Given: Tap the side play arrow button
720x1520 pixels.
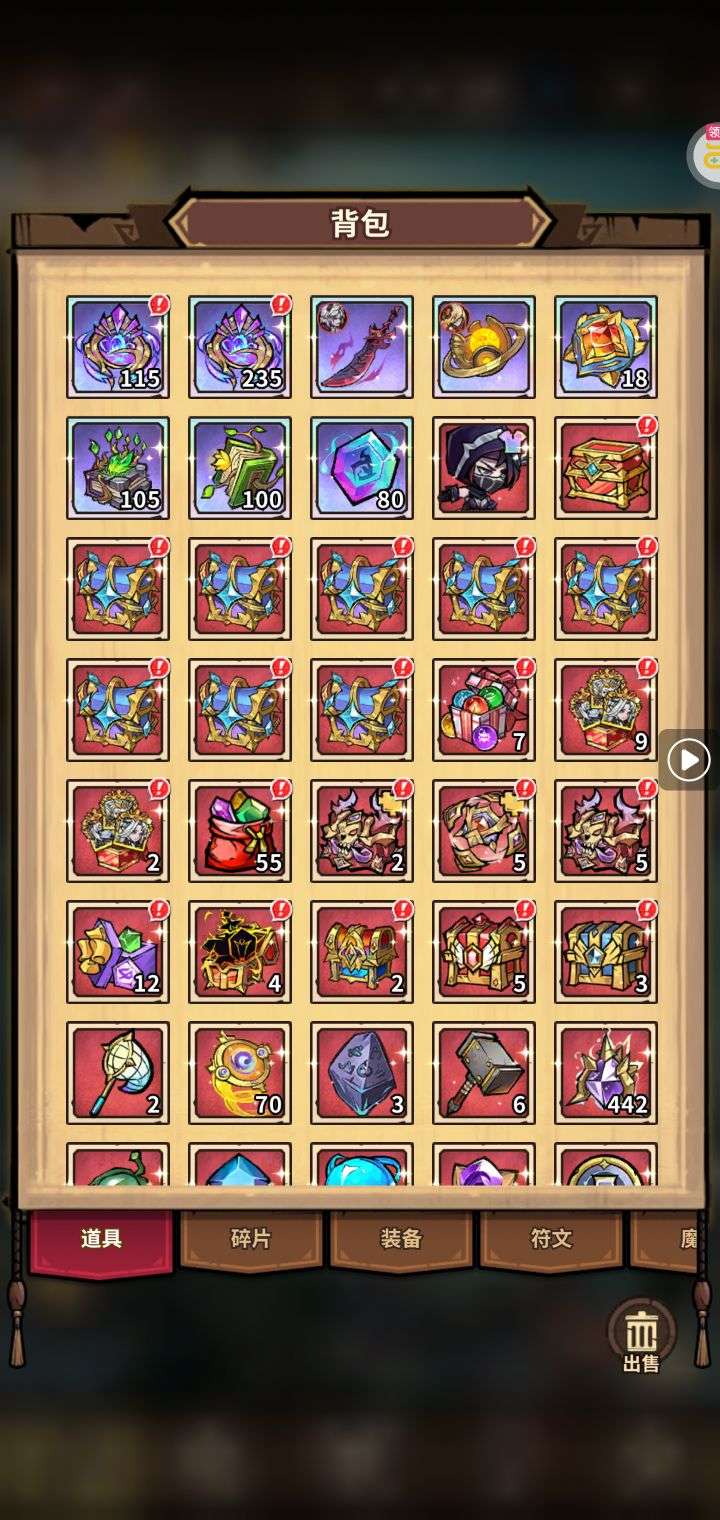Looking at the screenshot, I should click(689, 761).
